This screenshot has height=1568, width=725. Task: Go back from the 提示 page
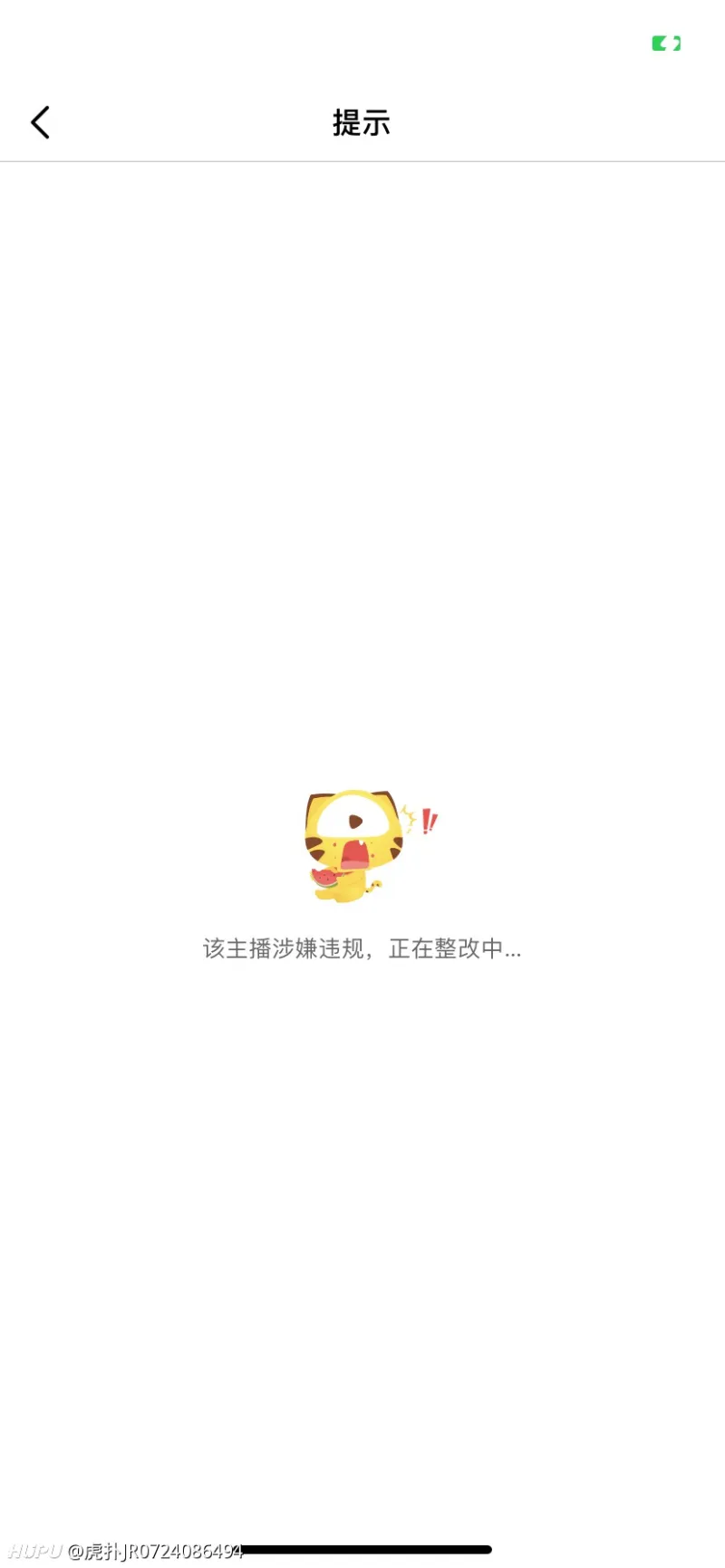[x=40, y=122]
